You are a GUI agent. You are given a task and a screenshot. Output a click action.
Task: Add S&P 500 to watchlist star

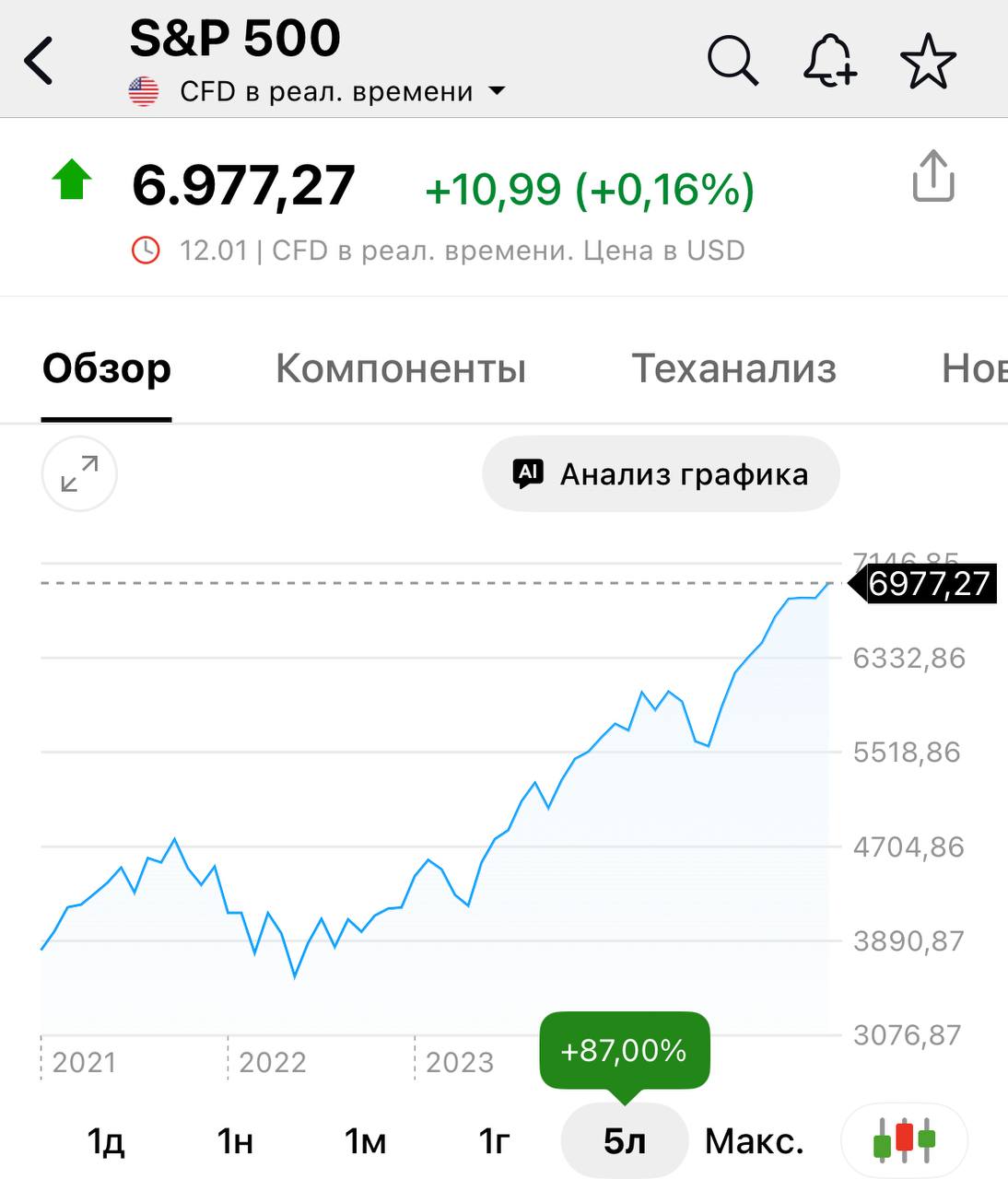tap(928, 62)
